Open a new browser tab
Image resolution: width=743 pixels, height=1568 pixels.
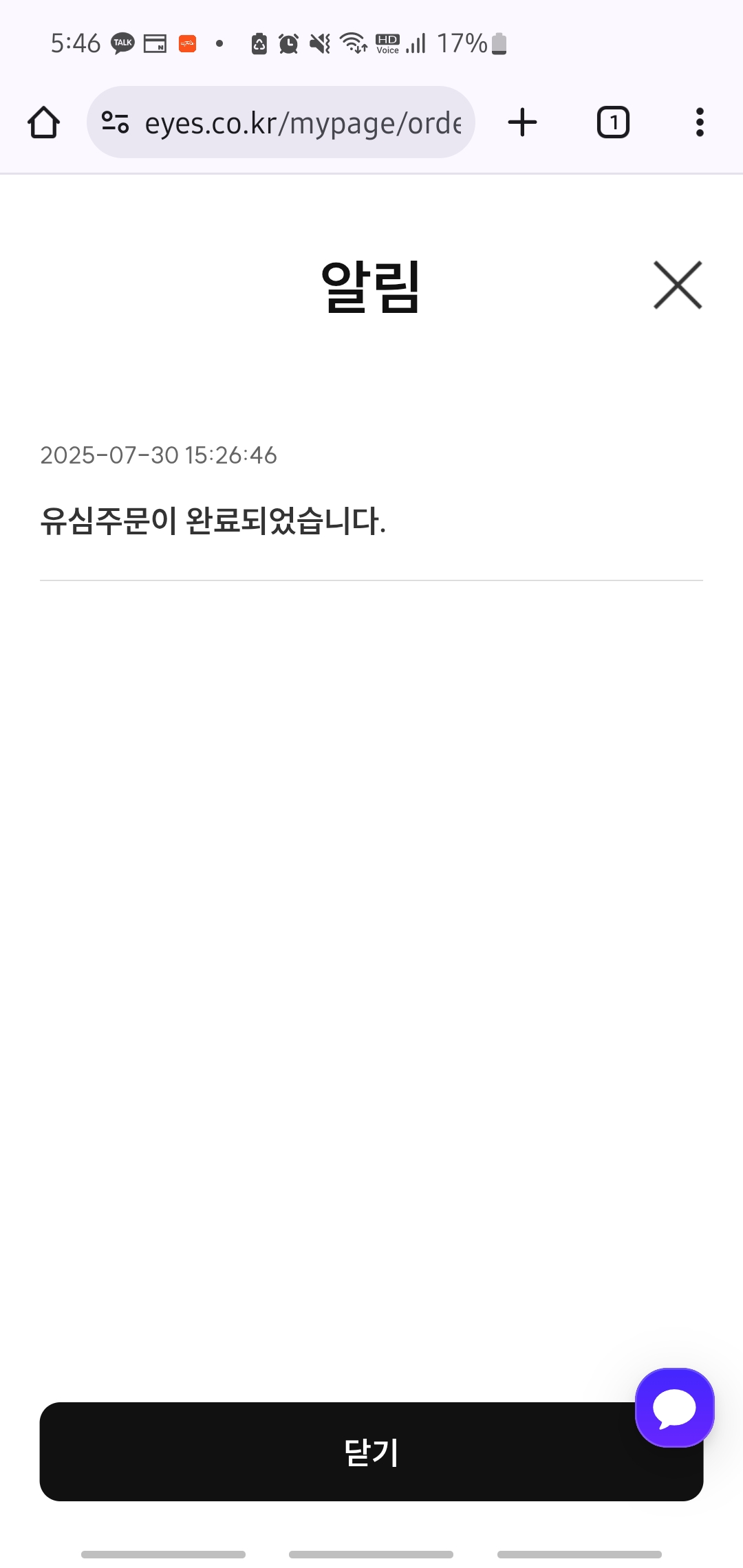pos(522,122)
